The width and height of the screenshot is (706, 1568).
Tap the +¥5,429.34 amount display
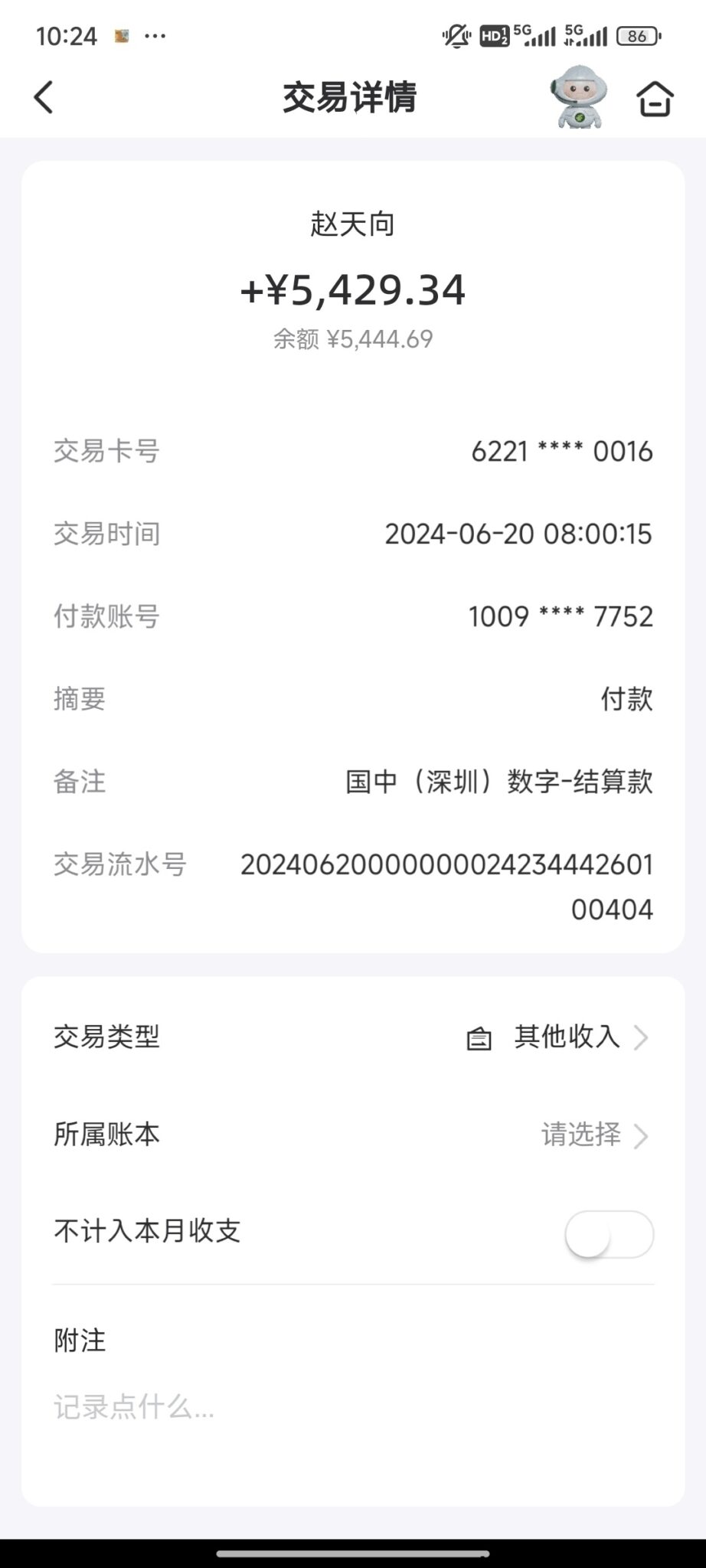click(352, 291)
